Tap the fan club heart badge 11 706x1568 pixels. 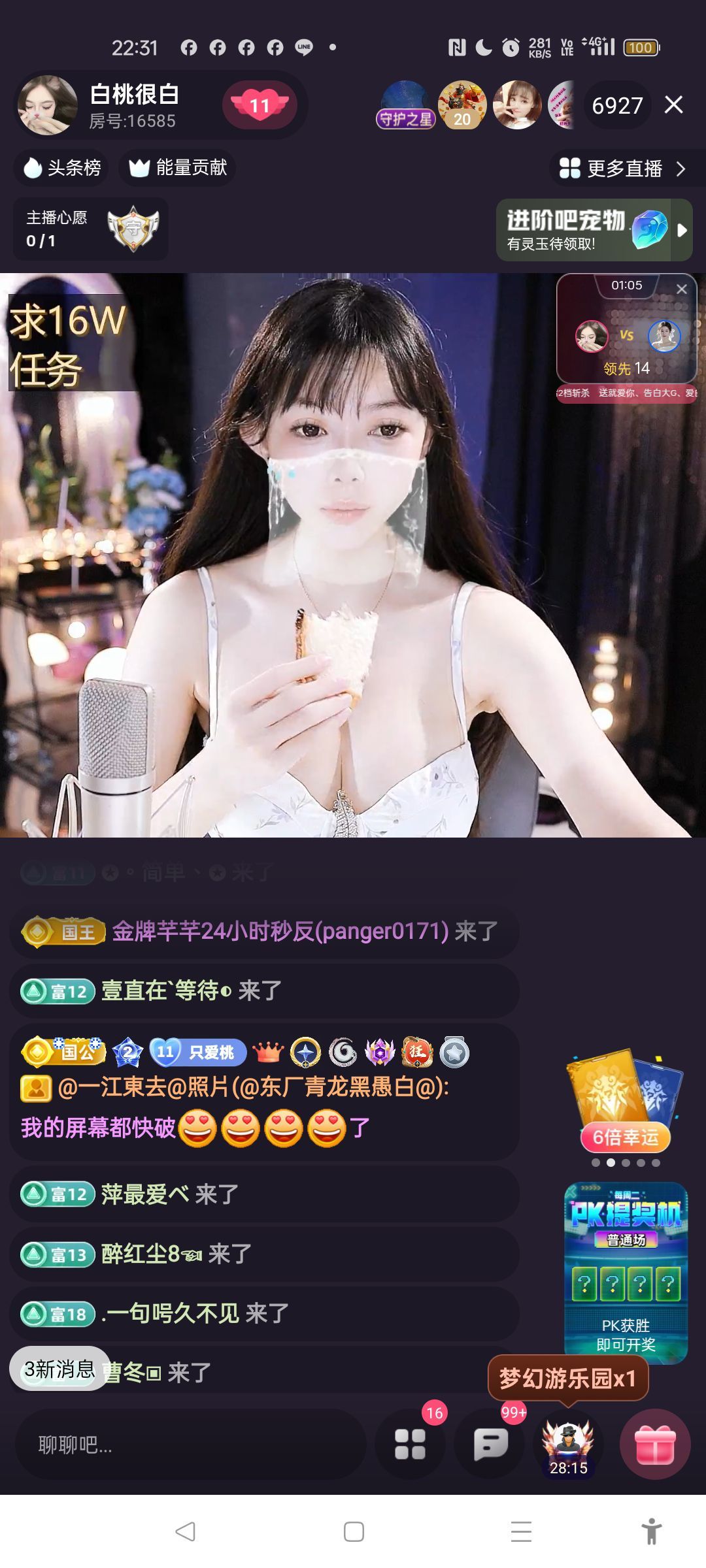260,105
